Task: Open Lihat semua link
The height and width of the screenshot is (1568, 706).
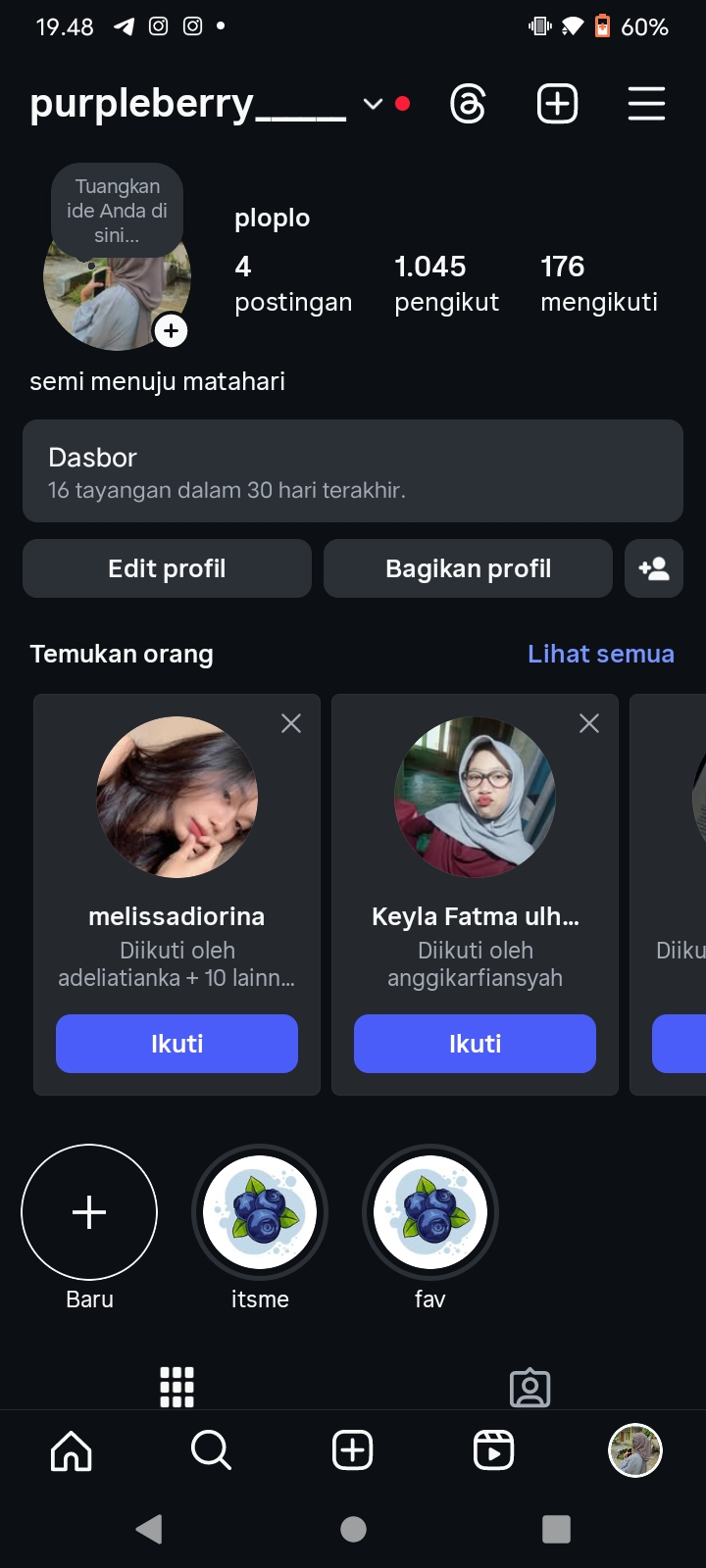Action: pos(600,654)
